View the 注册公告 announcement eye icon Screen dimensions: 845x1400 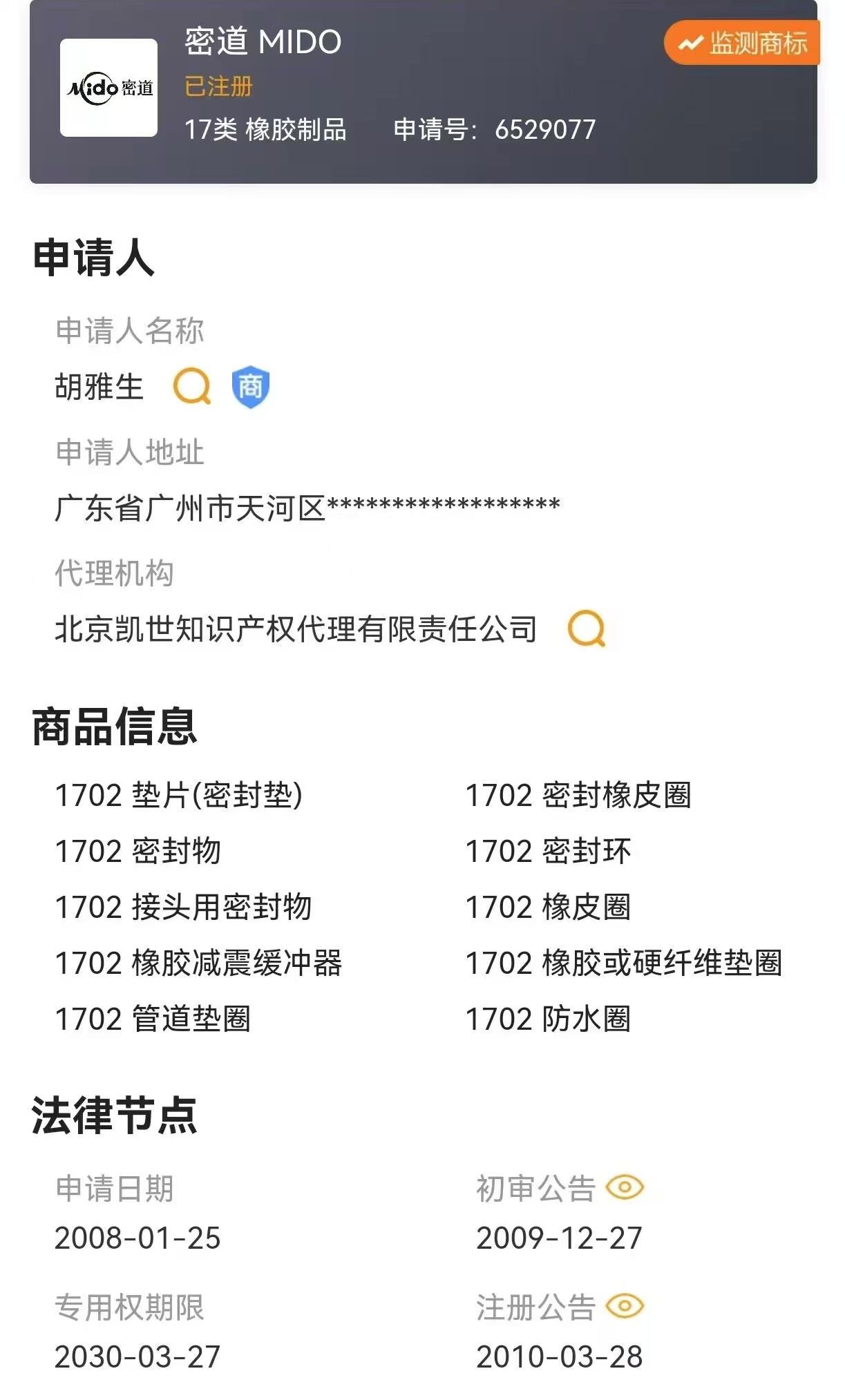(625, 1306)
